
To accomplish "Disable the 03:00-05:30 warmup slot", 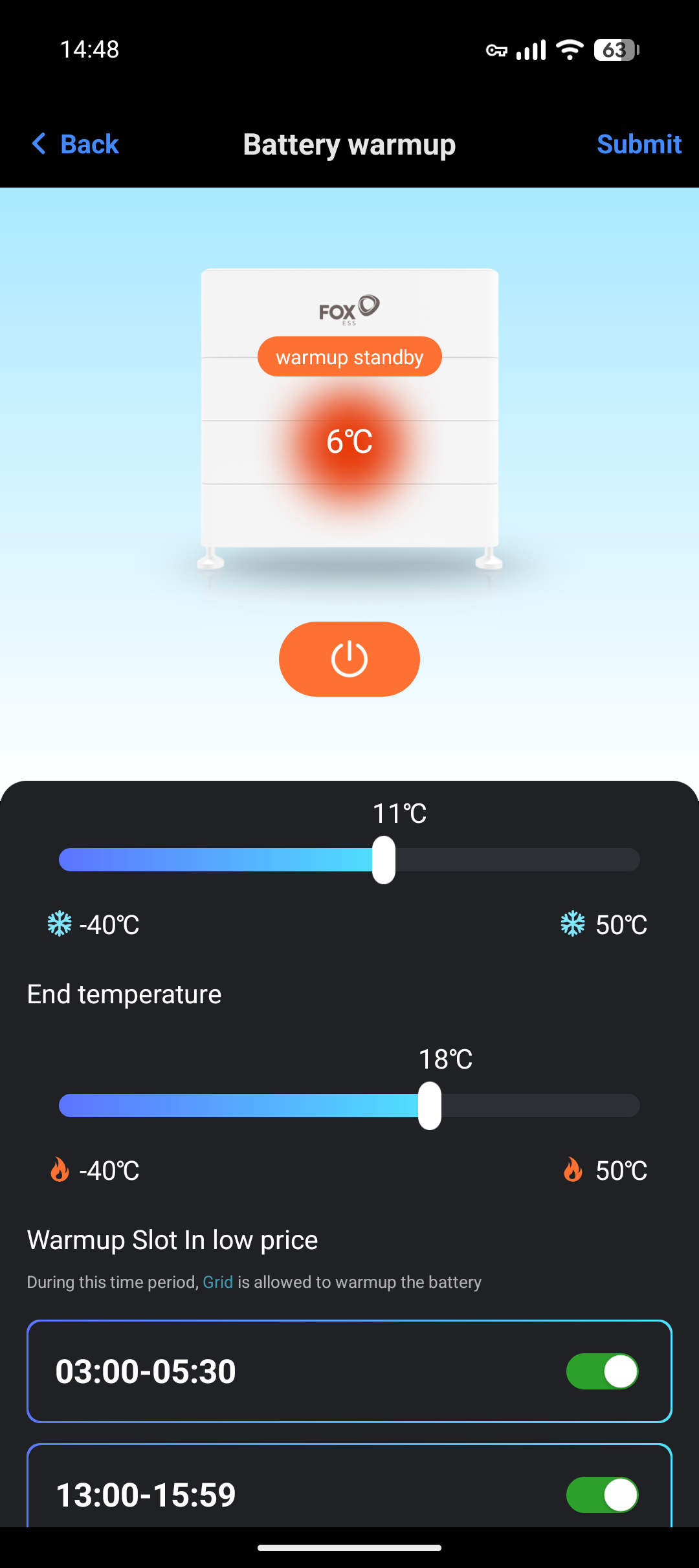I will (x=602, y=1371).
